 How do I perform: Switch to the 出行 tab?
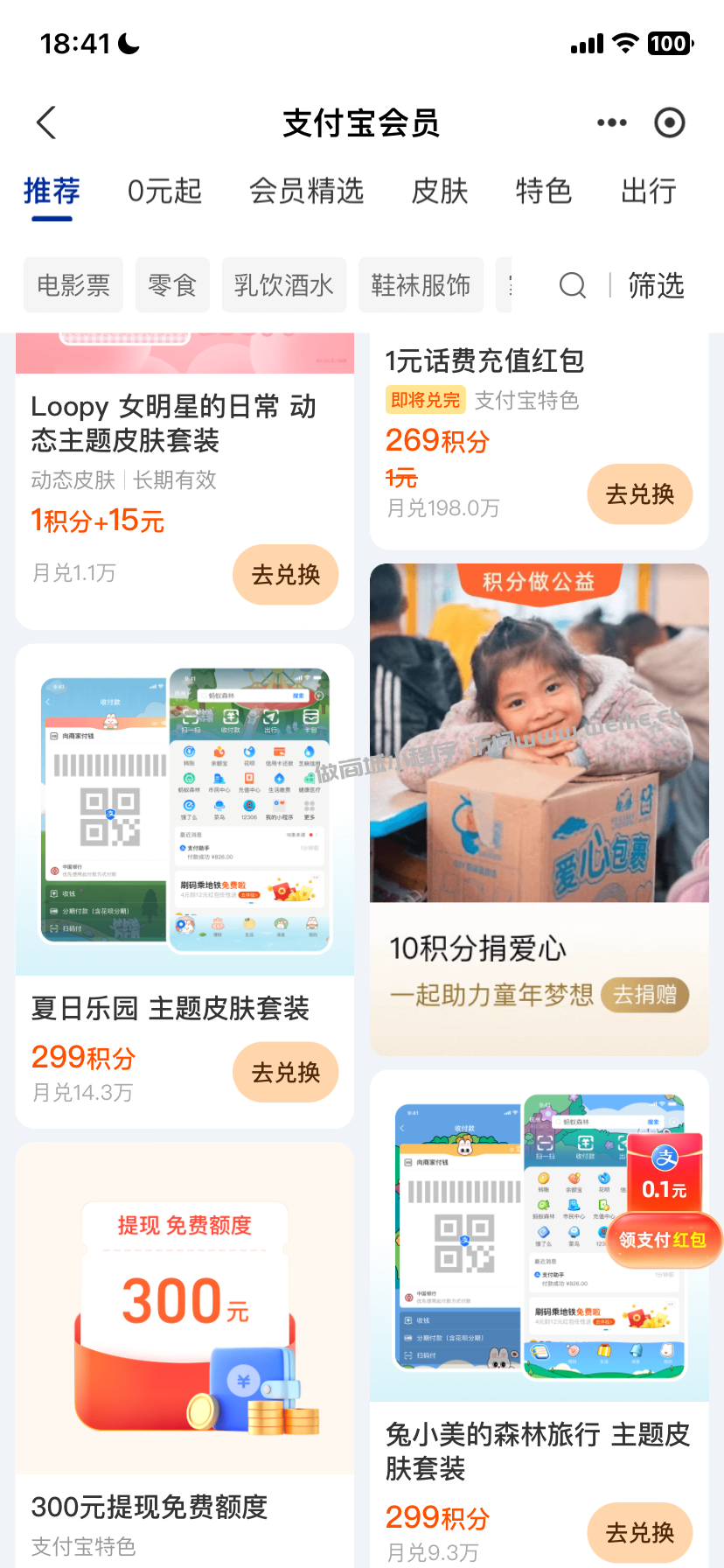click(x=648, y=191)
